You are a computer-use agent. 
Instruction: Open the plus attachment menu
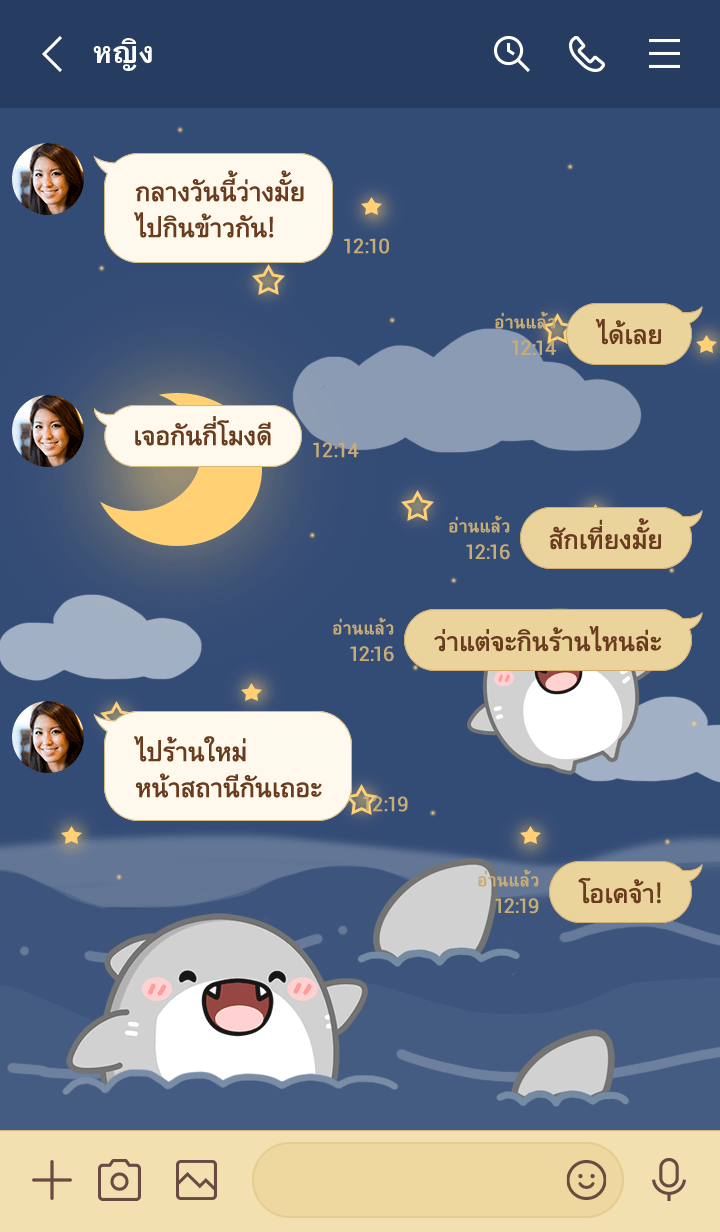52,1180
